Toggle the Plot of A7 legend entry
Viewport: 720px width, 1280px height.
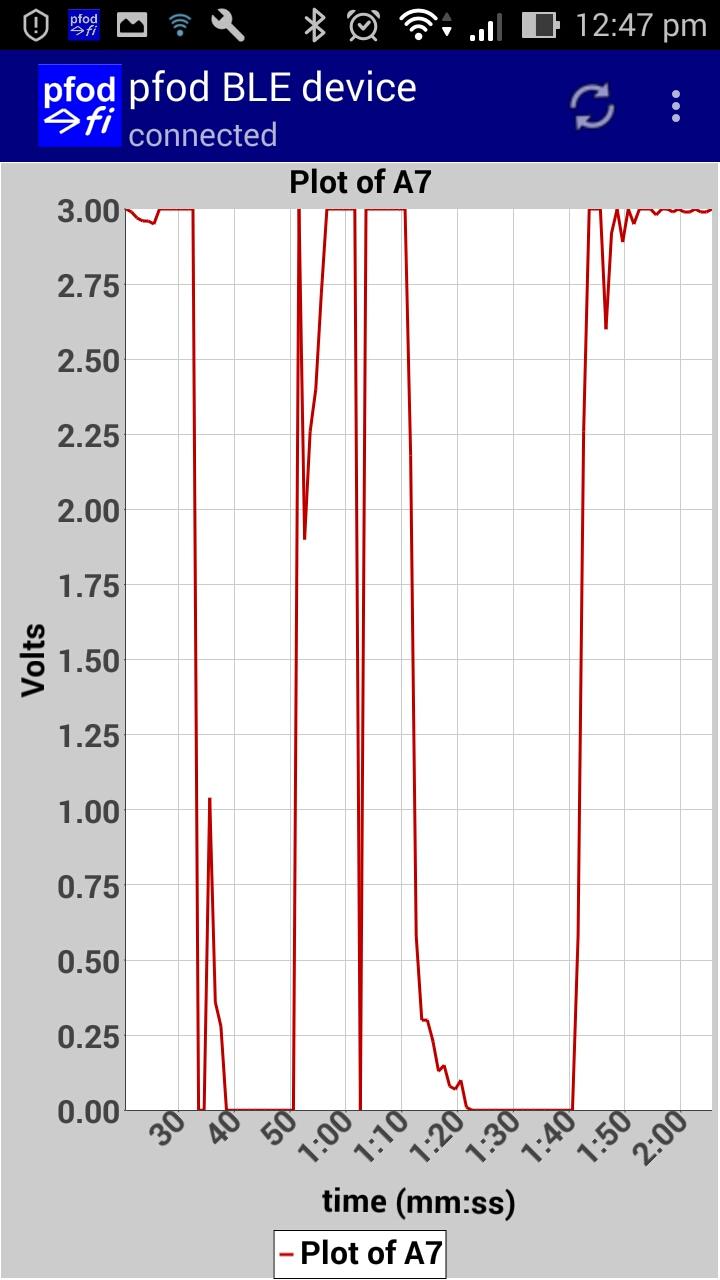[x=360, y=1252]
